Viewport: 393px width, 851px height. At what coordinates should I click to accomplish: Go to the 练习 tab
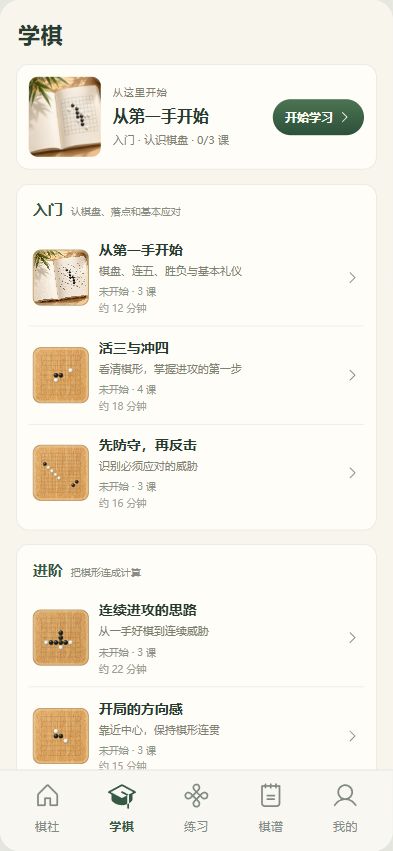pyautogui.click(x=196, y=808)
